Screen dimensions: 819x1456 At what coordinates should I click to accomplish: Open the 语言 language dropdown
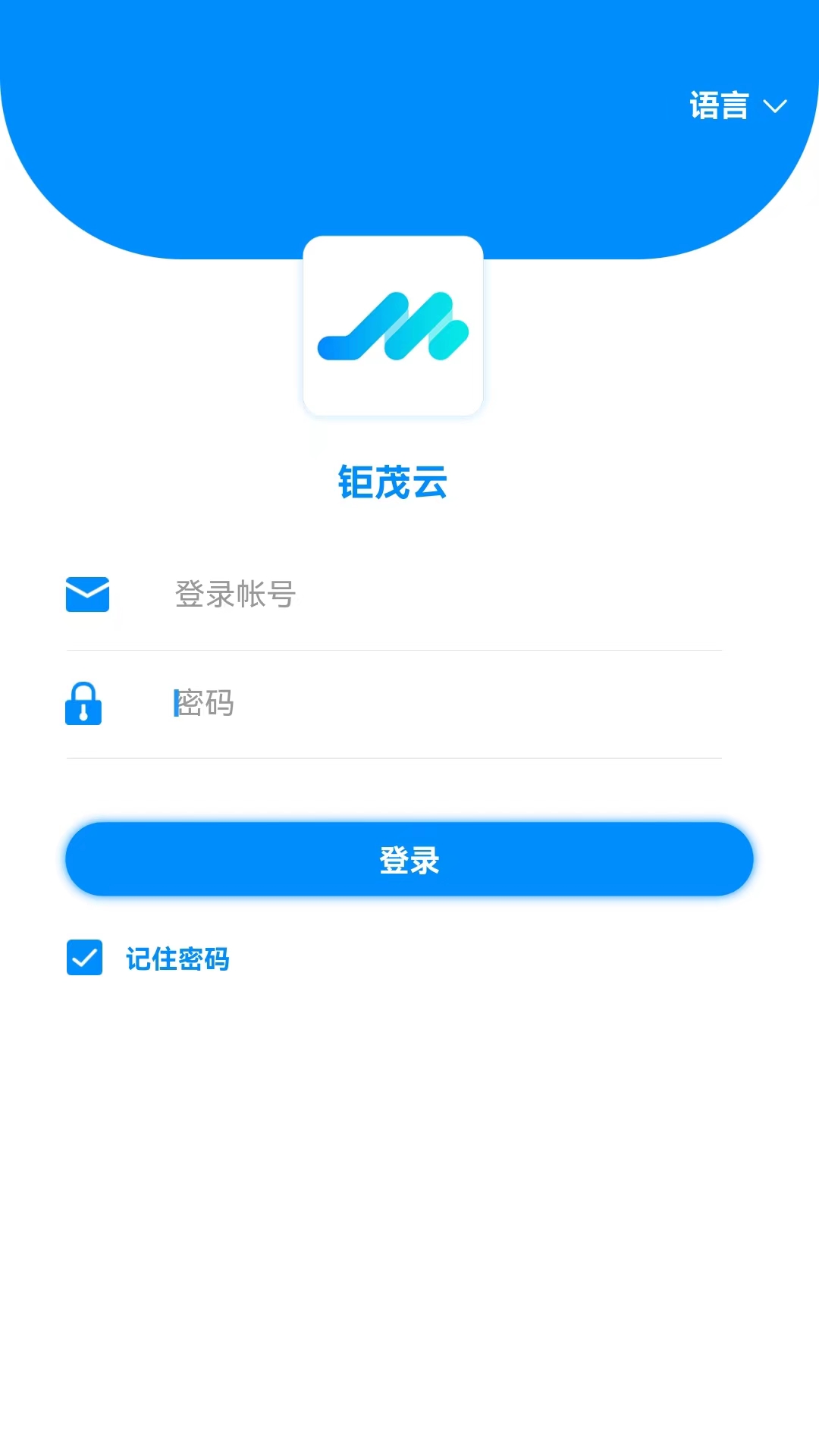coord(720,105)
